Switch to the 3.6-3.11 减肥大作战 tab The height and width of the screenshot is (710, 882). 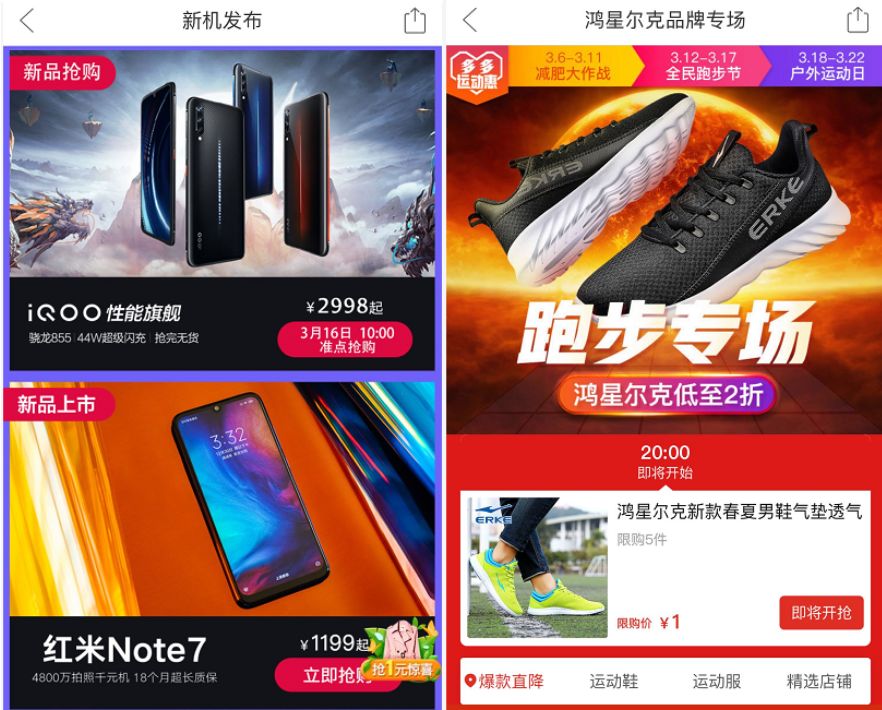pyautogui.click(x=573, y=66)
